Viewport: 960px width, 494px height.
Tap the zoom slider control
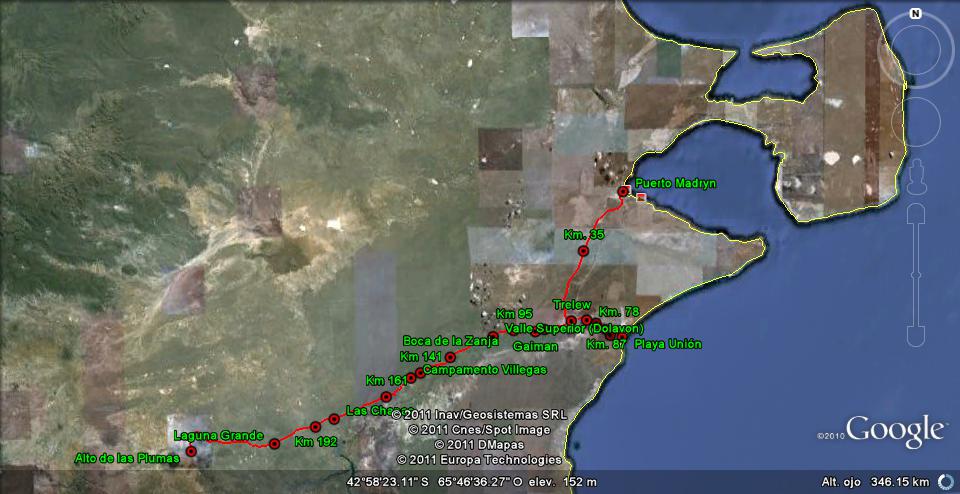tap(917, 274)
